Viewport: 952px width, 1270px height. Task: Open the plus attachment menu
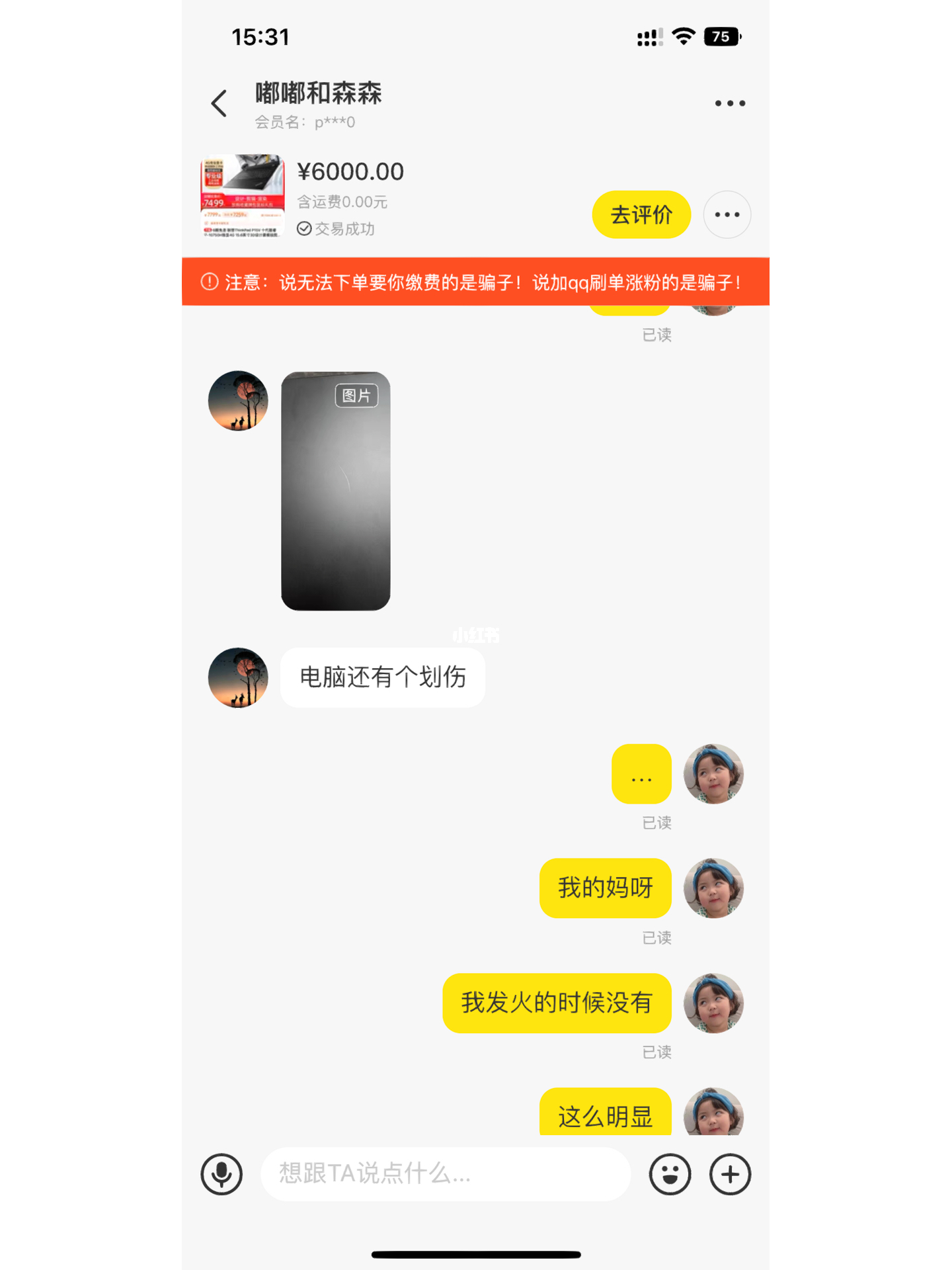click(x=730, y=1174)
